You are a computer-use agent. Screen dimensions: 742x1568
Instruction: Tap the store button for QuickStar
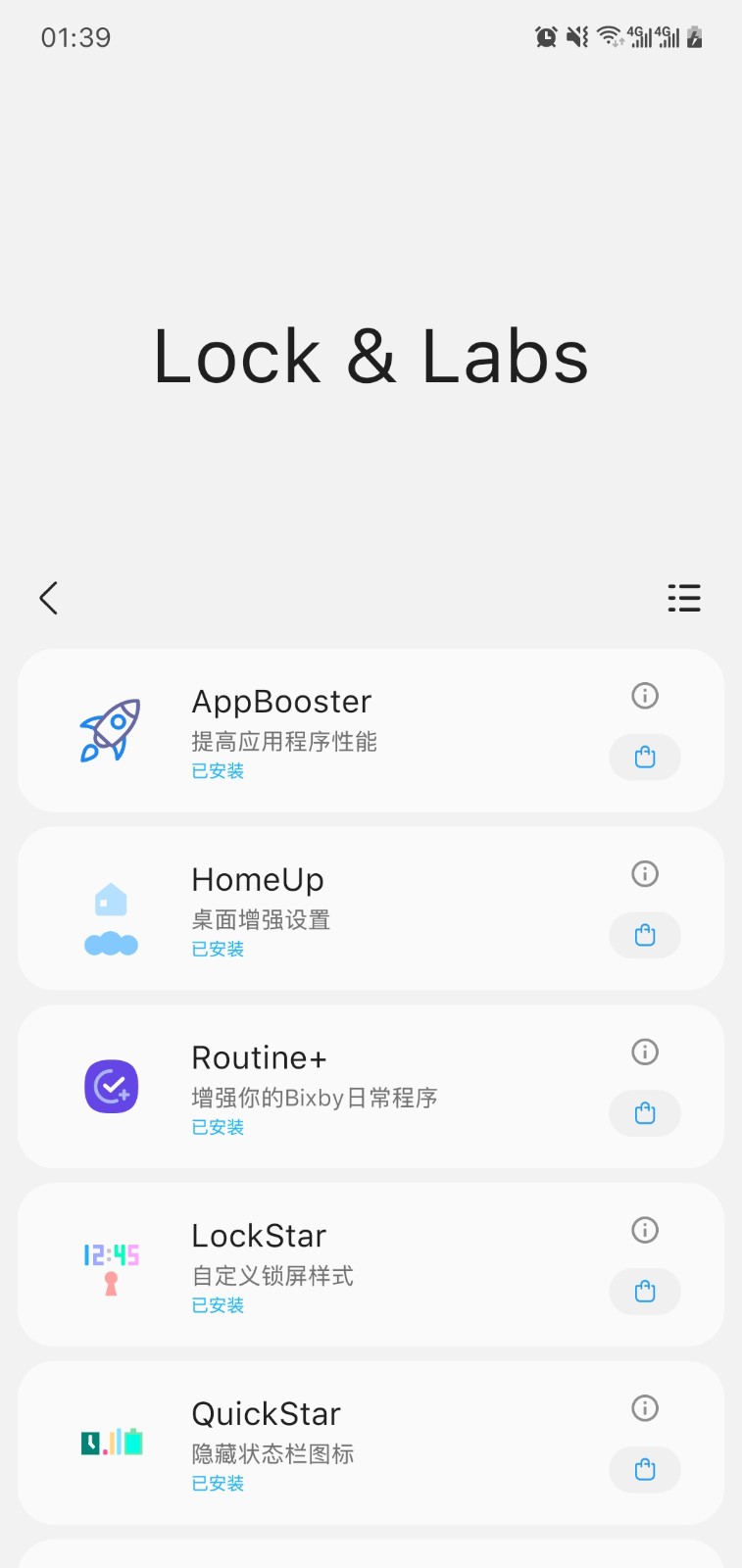tap(645, 1471)
